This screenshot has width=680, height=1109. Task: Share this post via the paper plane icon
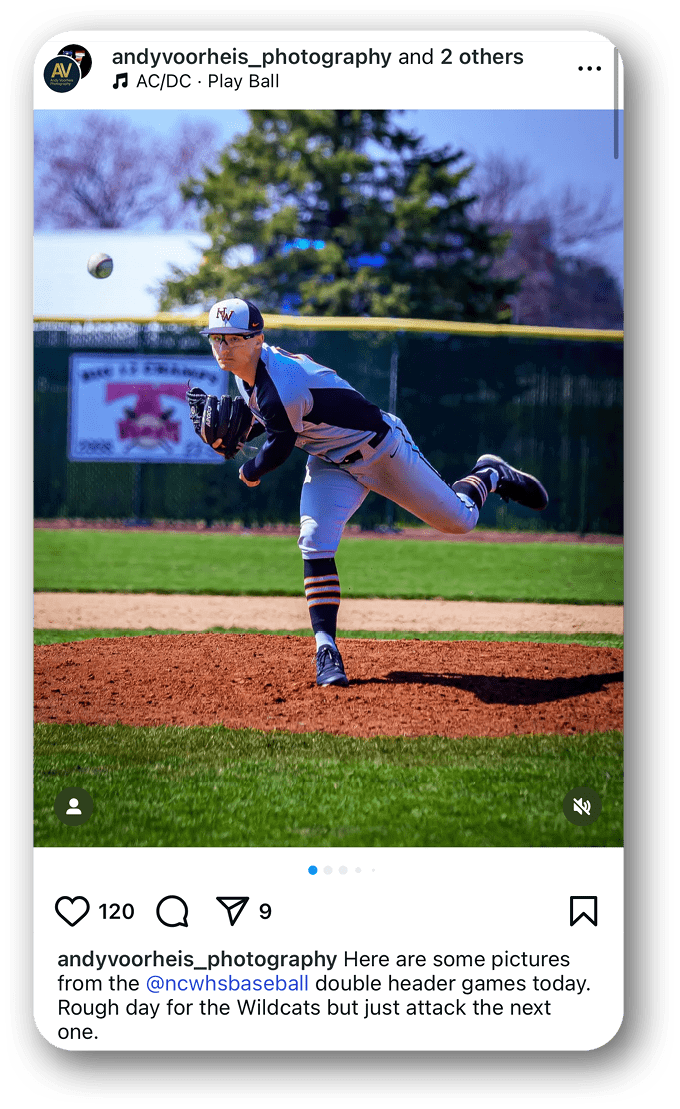[232, 911]
